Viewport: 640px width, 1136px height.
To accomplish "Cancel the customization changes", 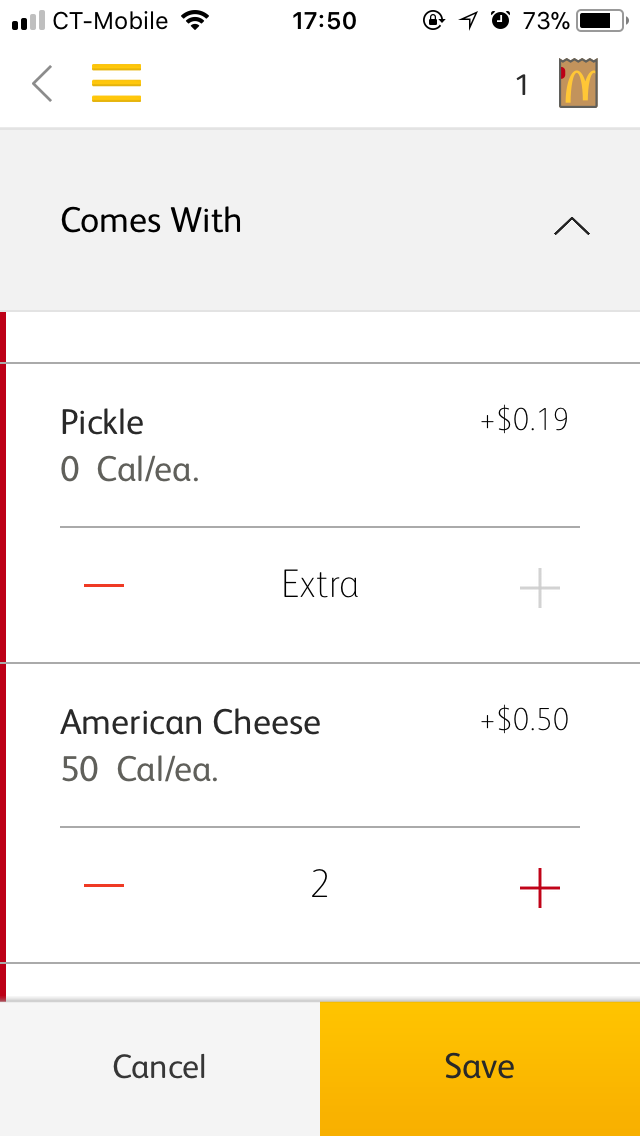I will pyautogui.click(x=160, y=1067).
